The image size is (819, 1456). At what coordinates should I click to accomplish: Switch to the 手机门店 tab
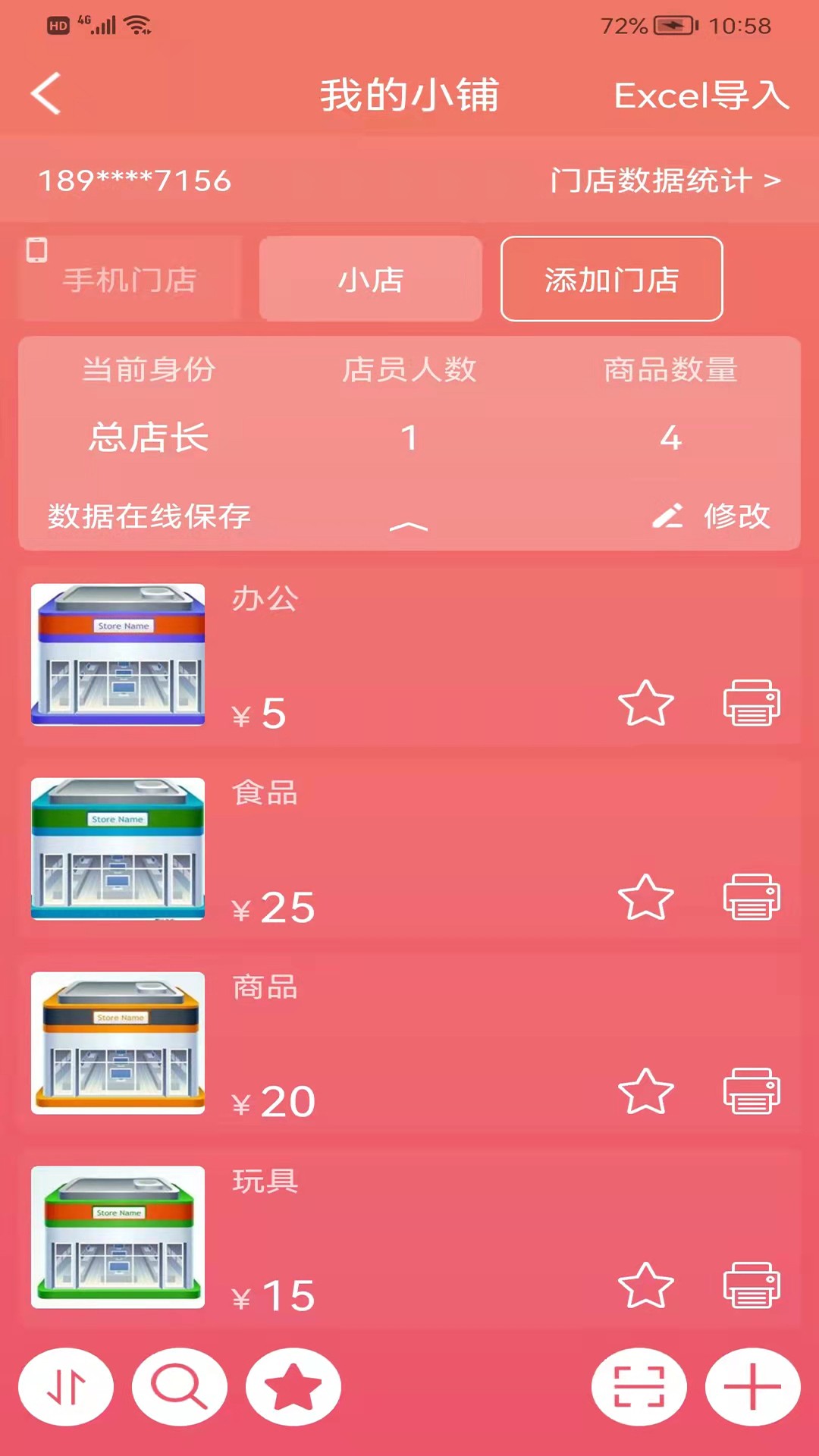(x=129, y=278)
